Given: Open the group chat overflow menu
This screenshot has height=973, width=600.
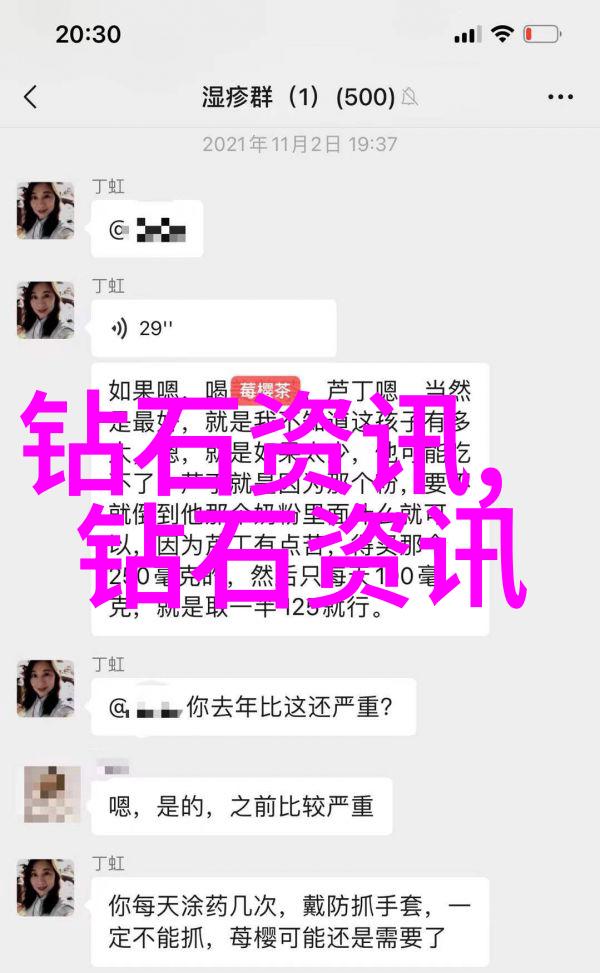Looking at the screenshot, I should pos(561,97).
